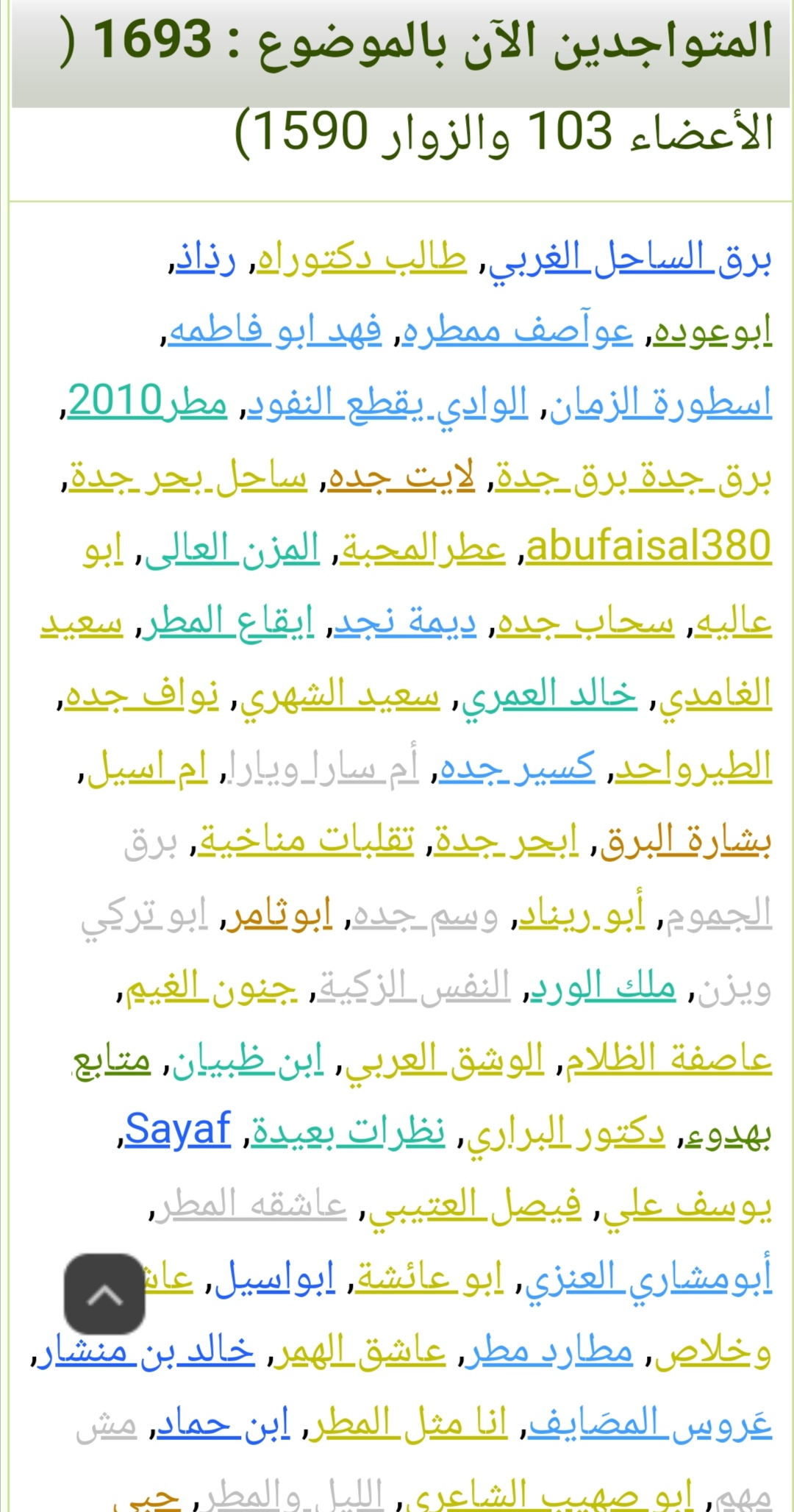The image size is (794, 1512).
Task: View the بشارة البرق profile
Action: point(686,841)
